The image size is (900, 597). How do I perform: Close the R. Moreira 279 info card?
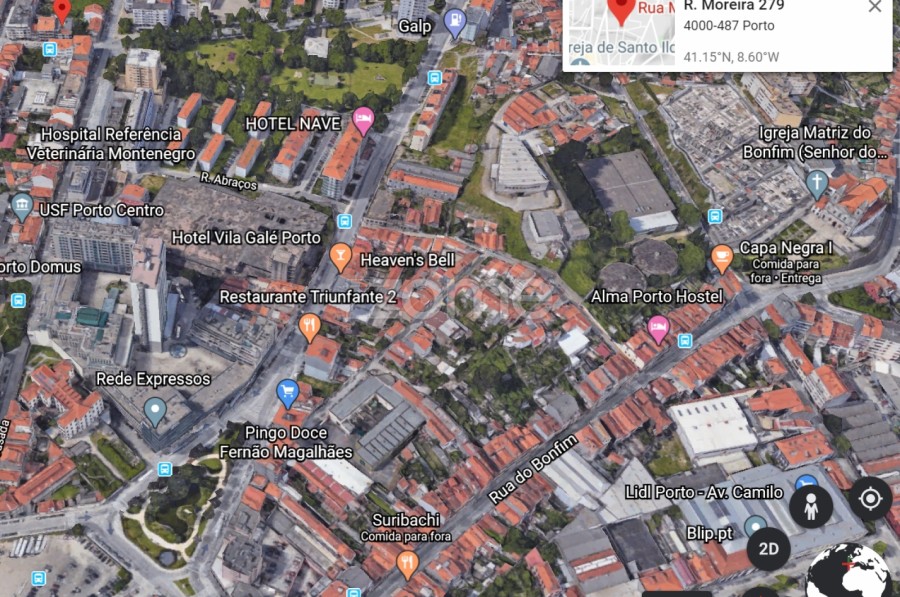pyautogui.click(x=874, y=7)
